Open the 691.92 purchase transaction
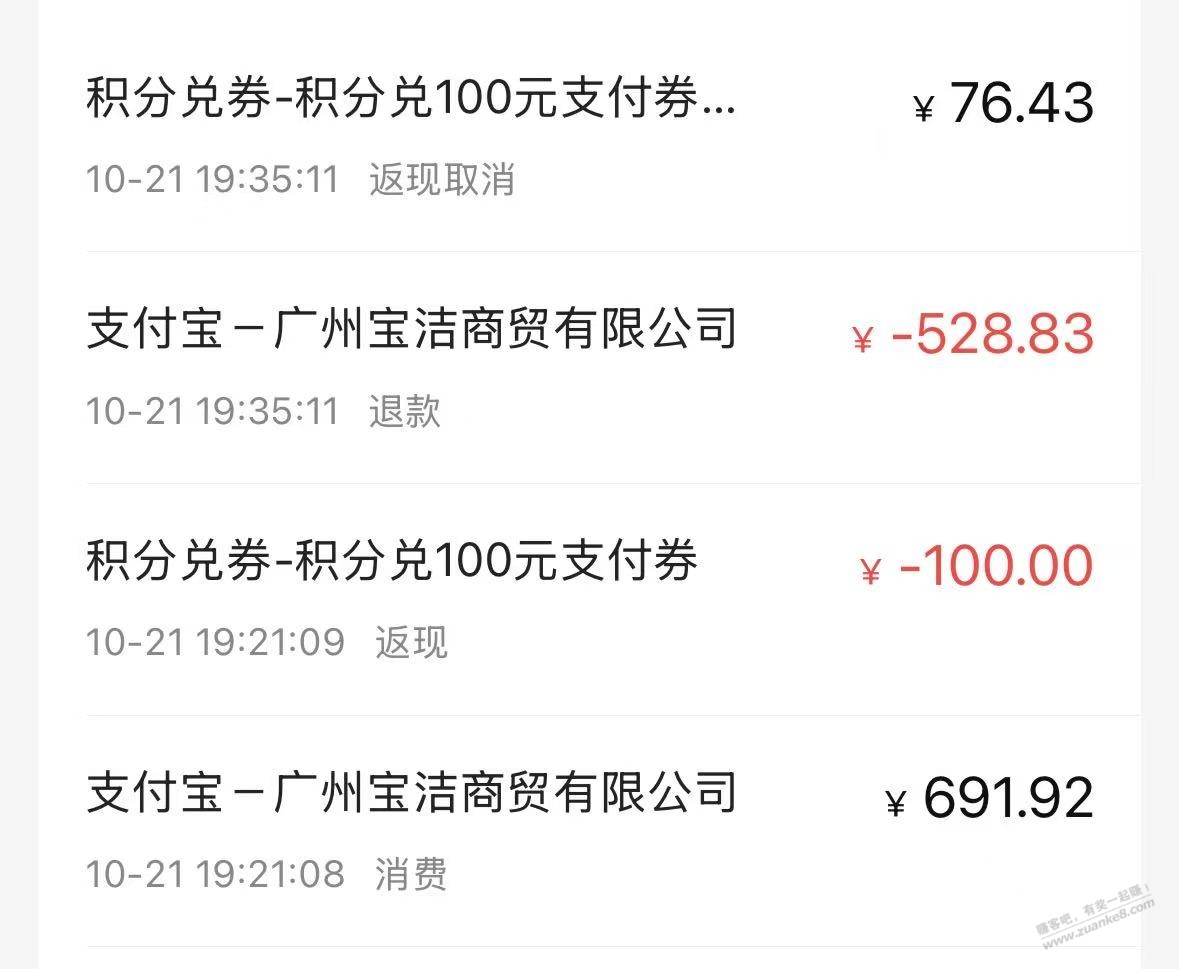This screenshot has height=969, width=1179. click(590, 830)
